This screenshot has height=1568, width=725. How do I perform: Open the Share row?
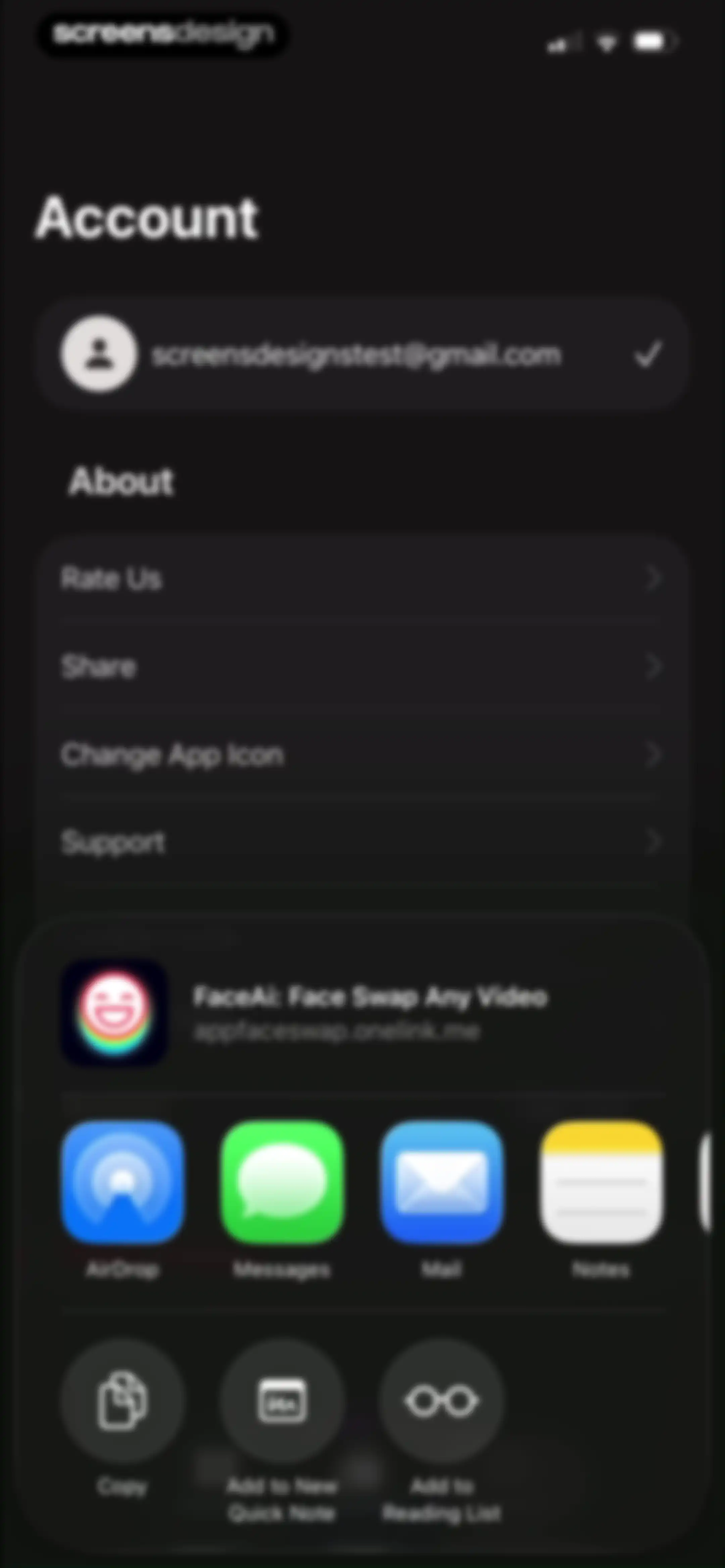362,666
